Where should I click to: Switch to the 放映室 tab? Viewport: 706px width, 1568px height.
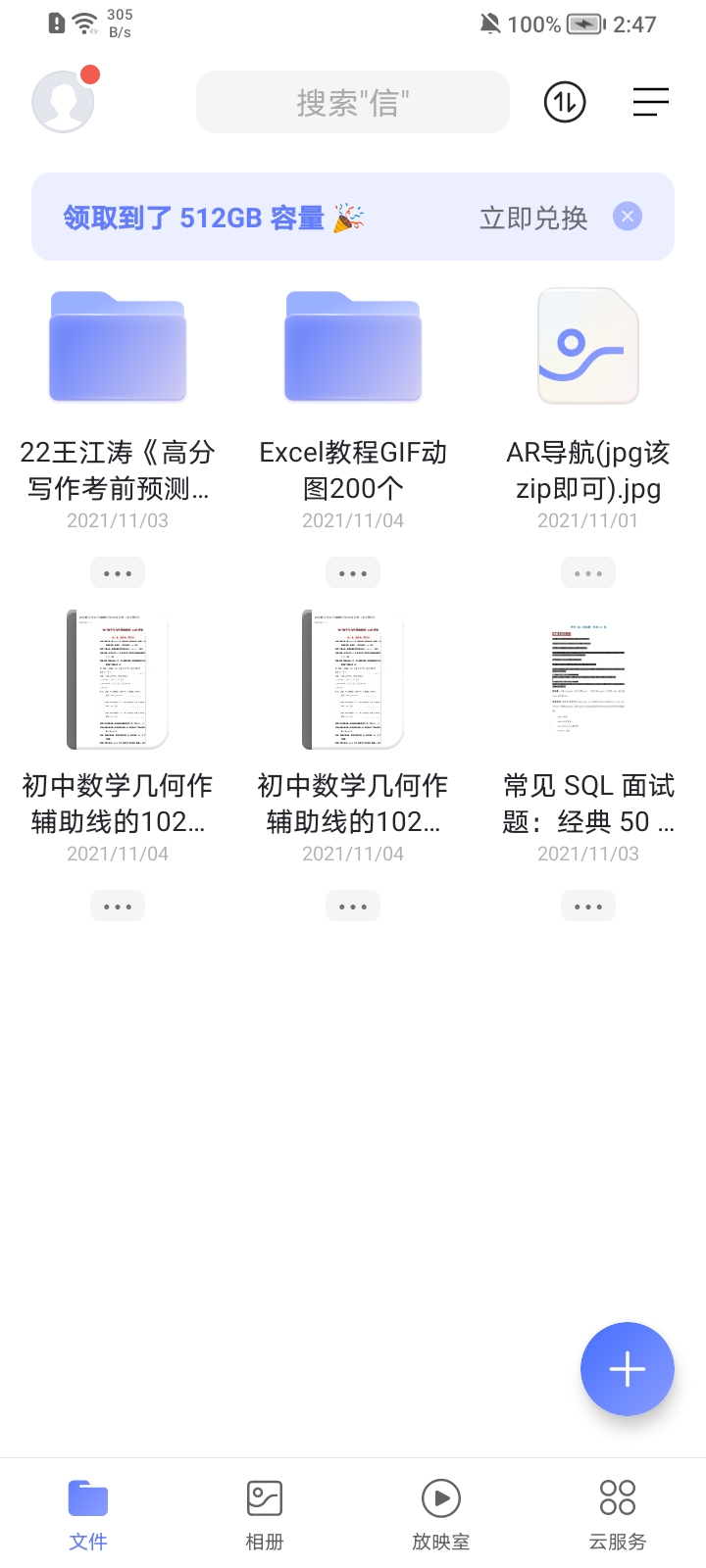[441, 1515]
